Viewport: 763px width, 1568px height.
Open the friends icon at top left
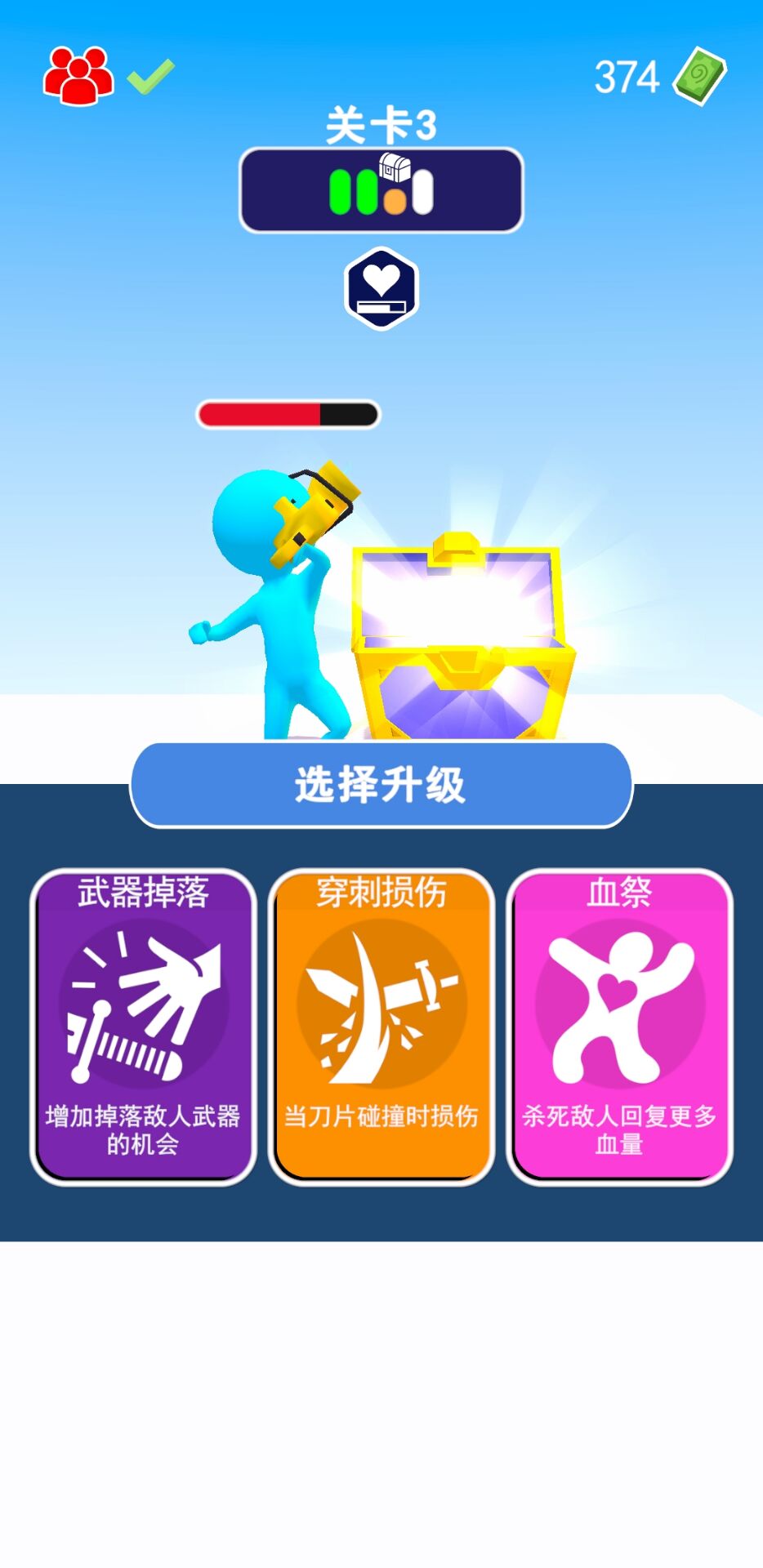pyautogui.click(x=78, y=76)
